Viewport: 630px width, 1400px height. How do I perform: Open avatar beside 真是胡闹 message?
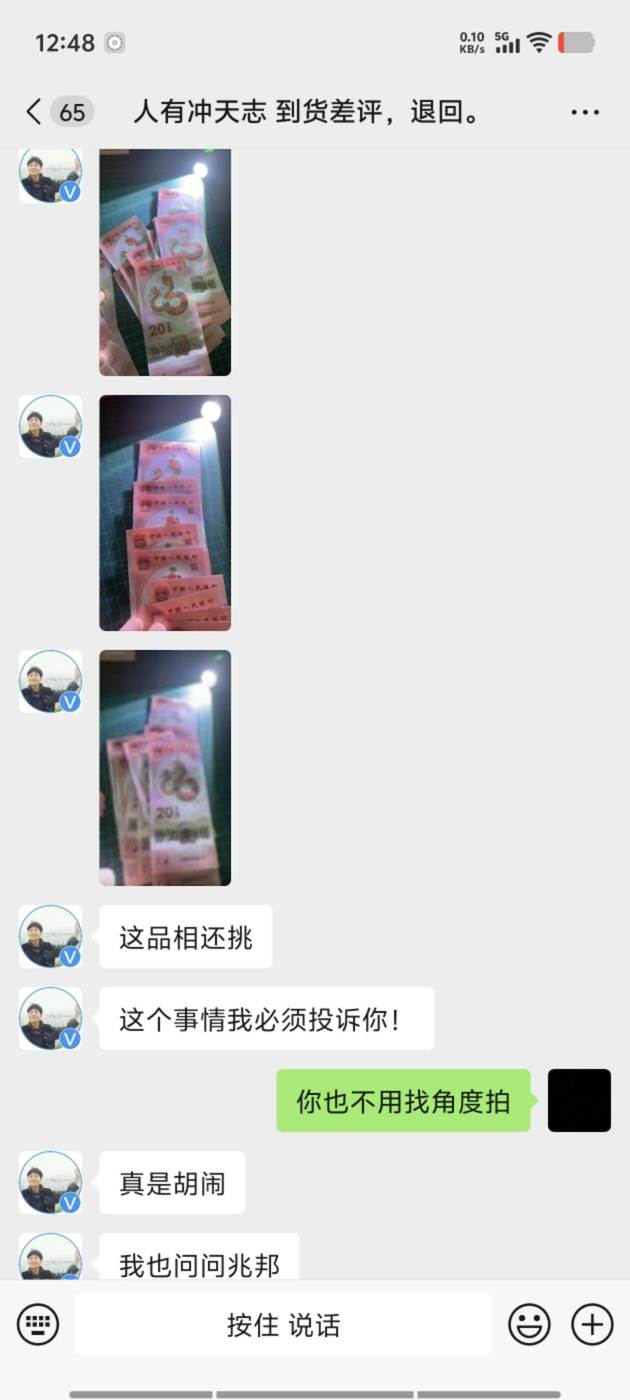coord(50,1182)
